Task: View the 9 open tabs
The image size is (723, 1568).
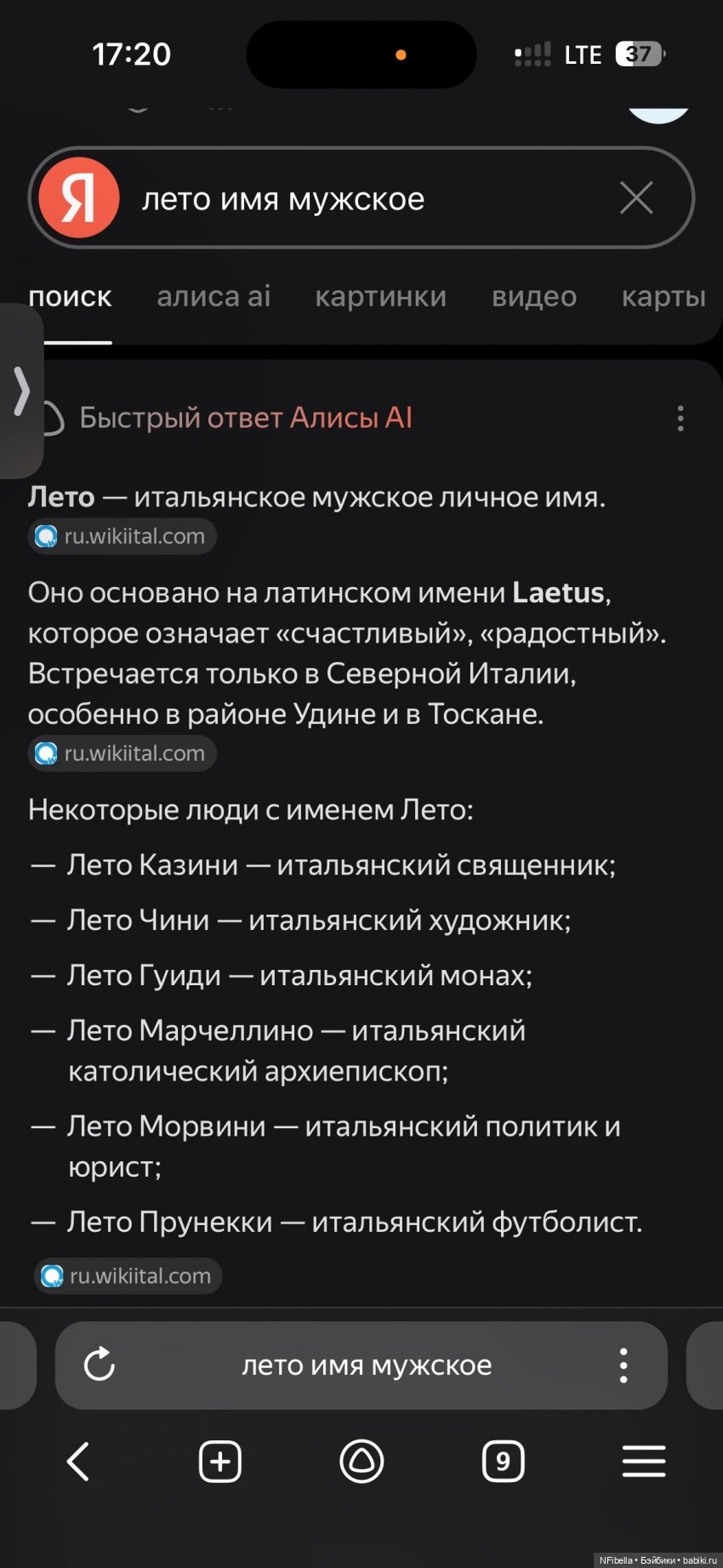Action: pyautogui.click(x=503, y=1462)
